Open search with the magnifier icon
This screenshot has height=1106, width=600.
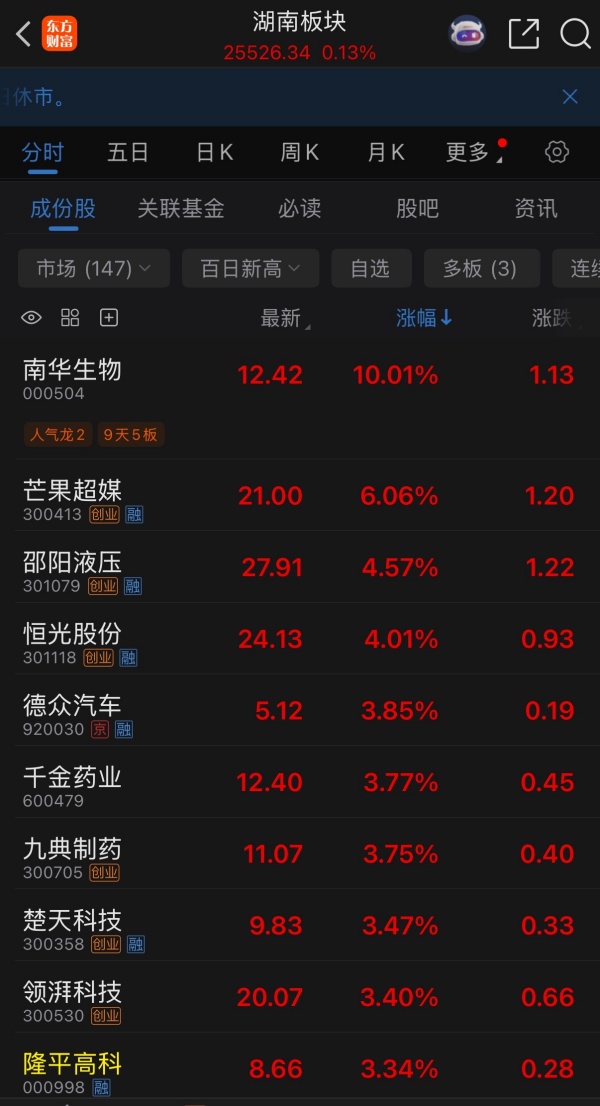point(575,33)
